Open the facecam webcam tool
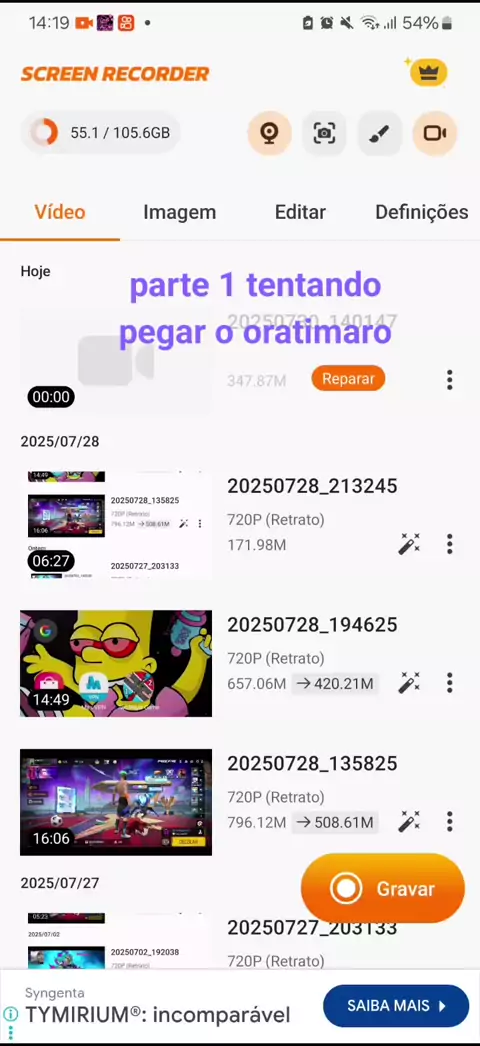Viewport: 480px width, 1046px height. tap(269, 133)
